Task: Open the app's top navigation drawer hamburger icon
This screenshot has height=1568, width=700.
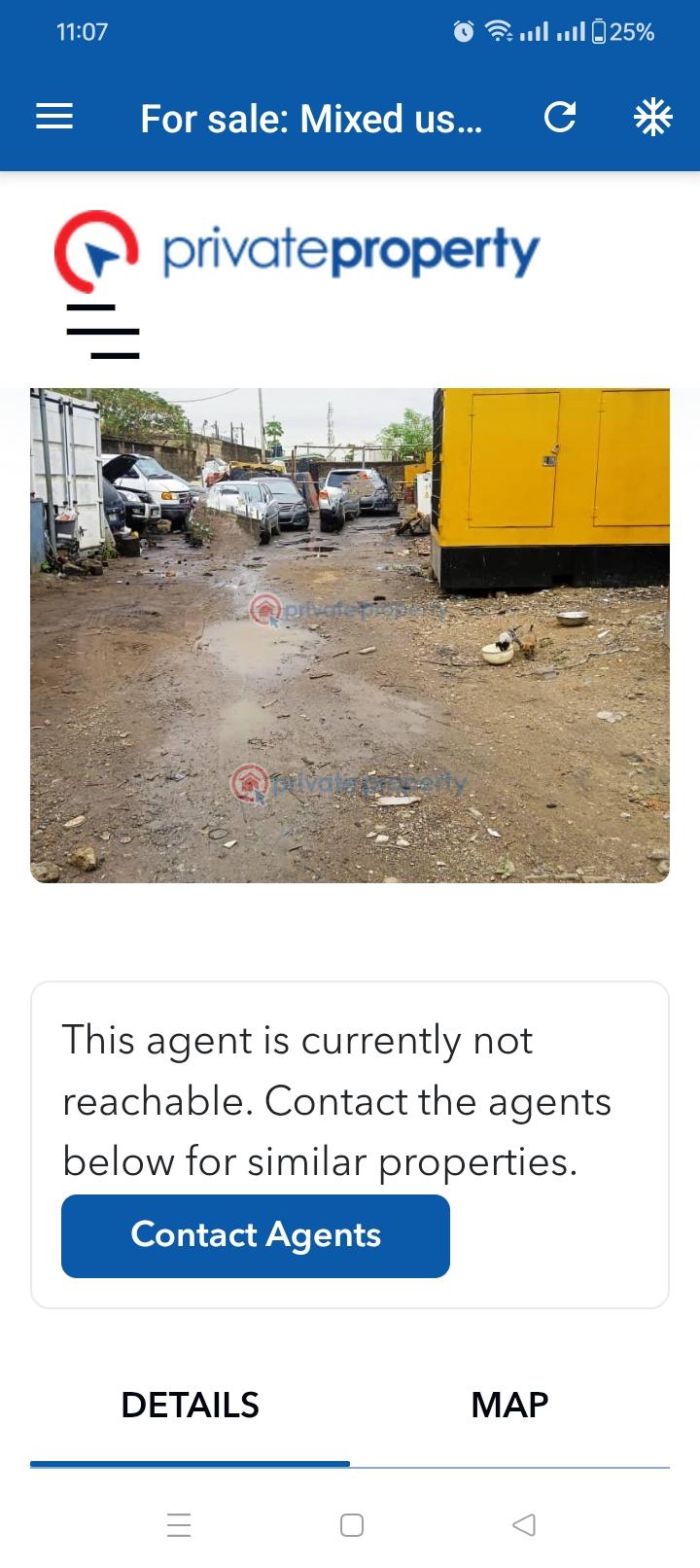Action: (x=53, y=117)
